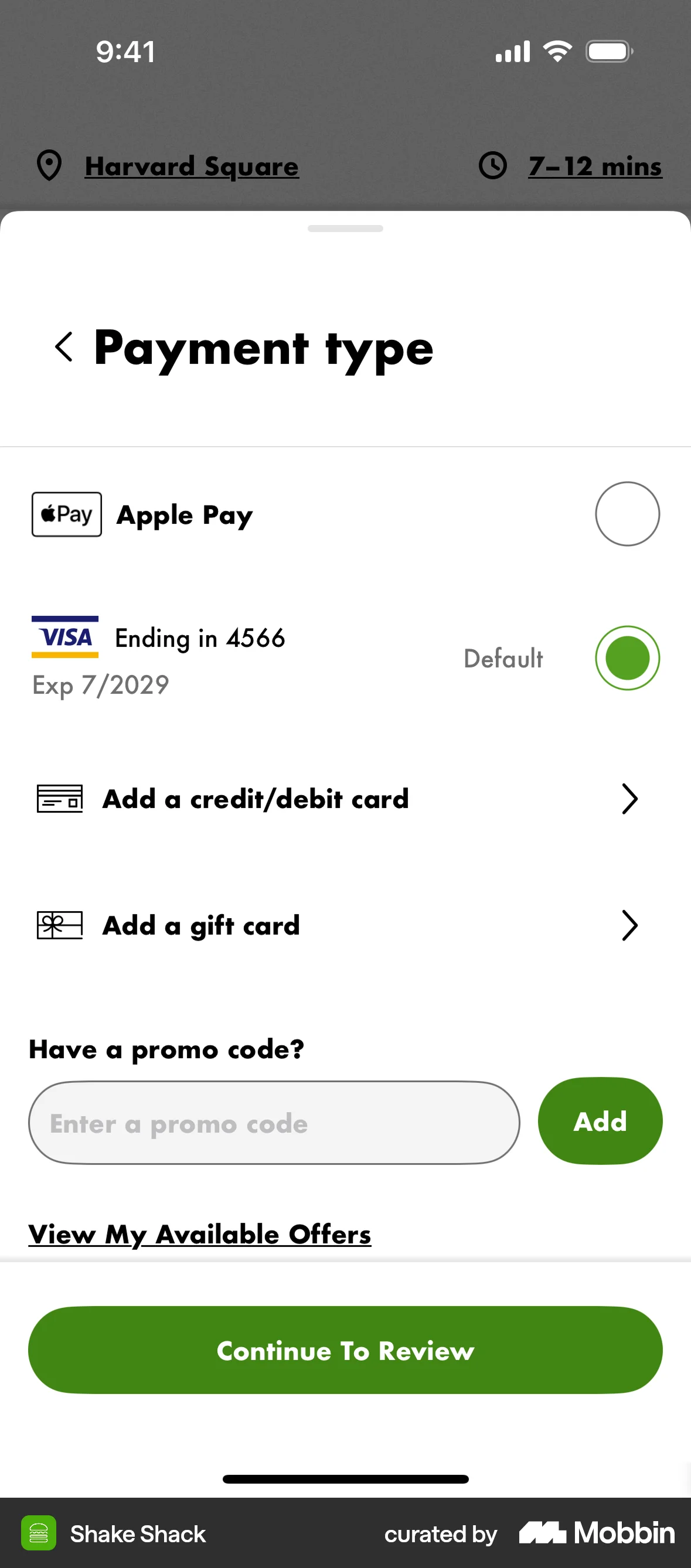Click inside the promo code input field
The height and width of the screenshot is (1568, 691).
pyautogui.click(x=274, y=1123)
